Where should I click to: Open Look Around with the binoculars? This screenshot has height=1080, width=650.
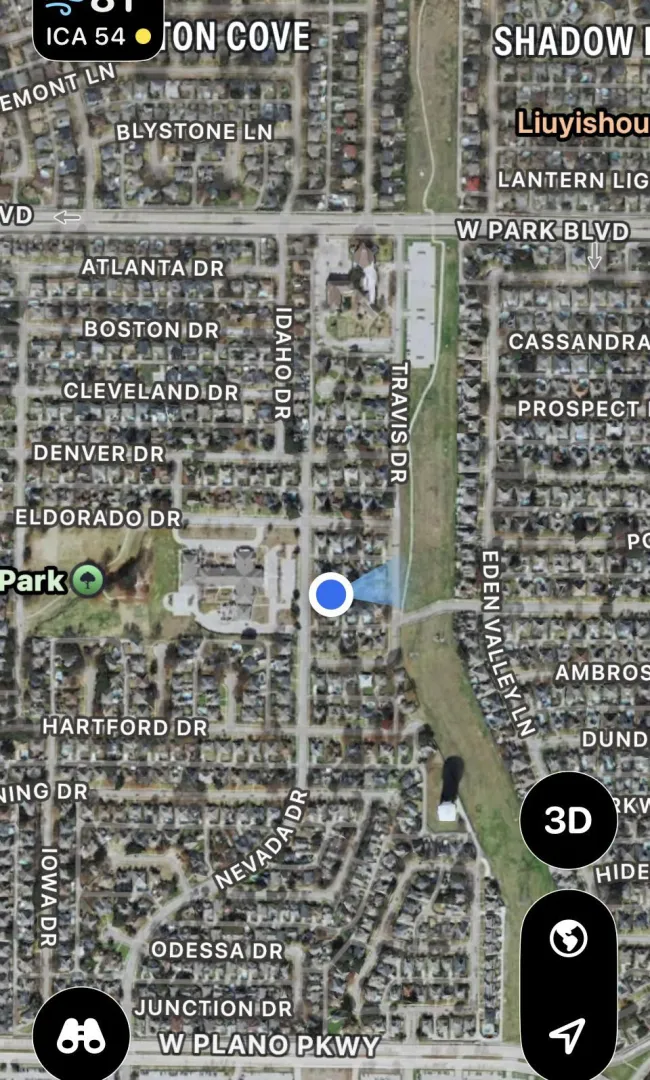pos(81,1035)
